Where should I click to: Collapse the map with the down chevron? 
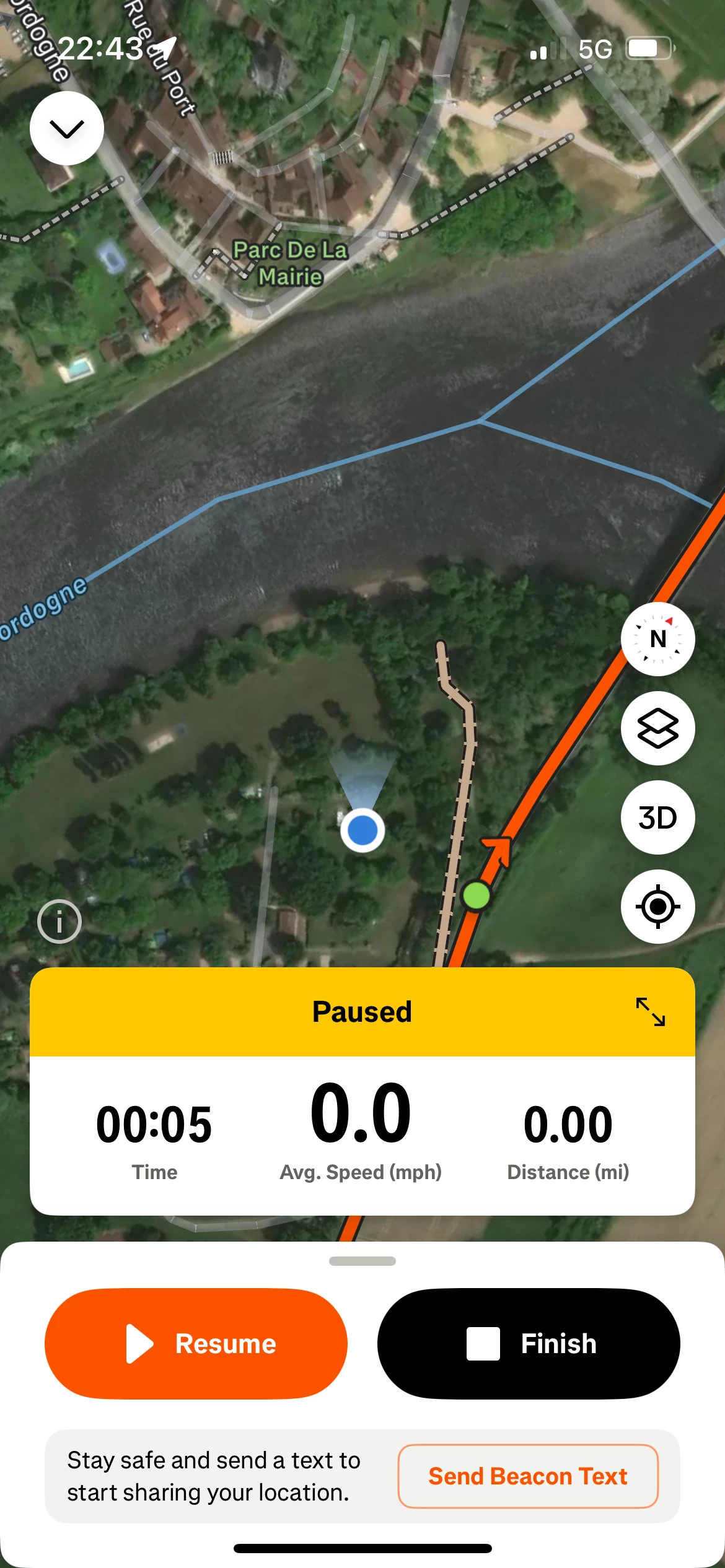click(x=67, y=128)
